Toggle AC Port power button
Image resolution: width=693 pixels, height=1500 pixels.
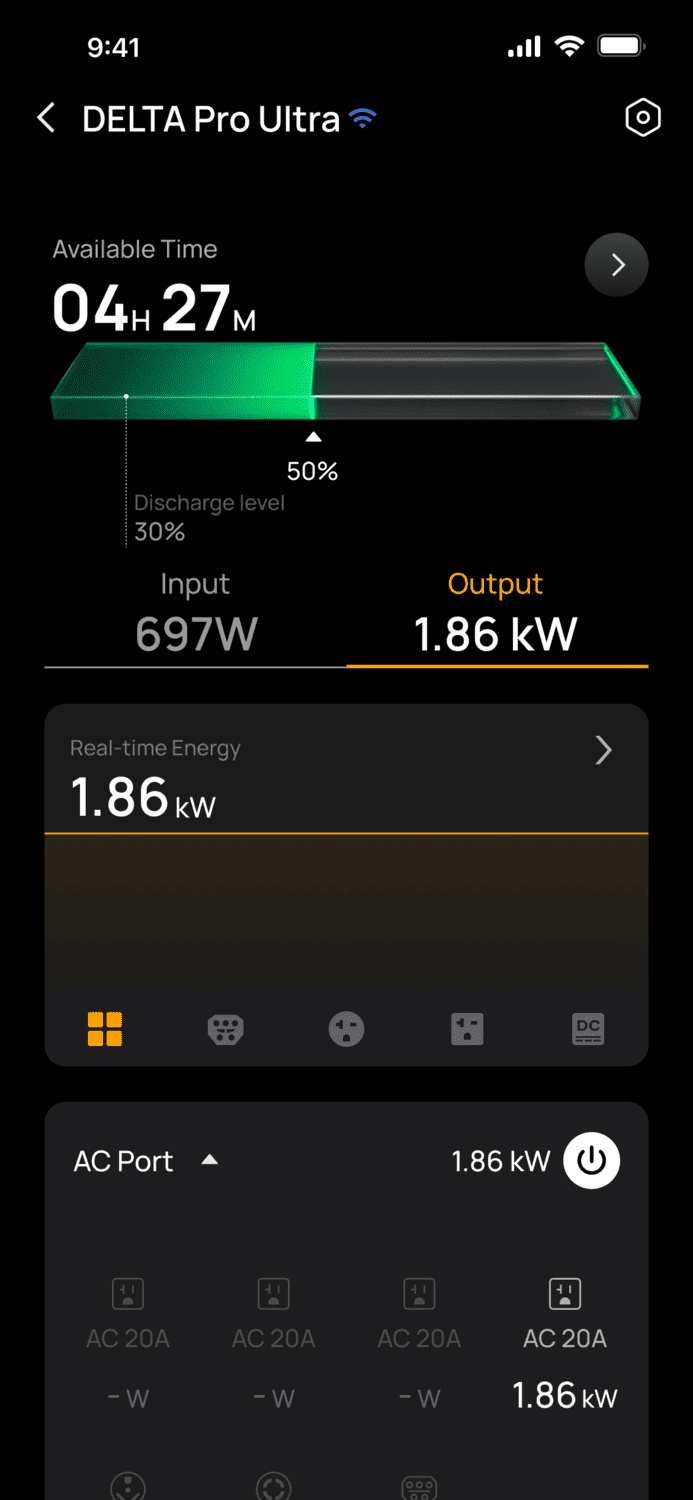[x=592, y=1160]
